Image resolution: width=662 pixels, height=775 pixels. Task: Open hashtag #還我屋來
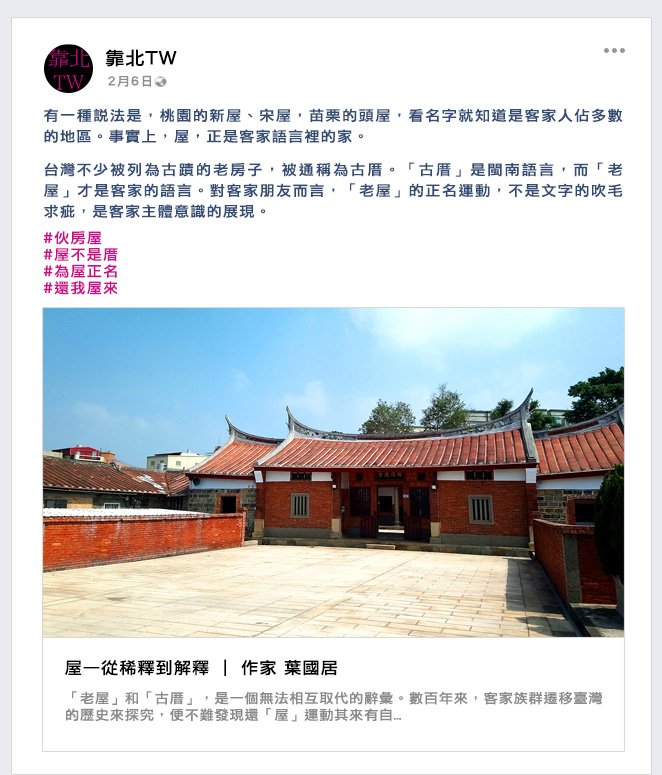[x=81, y=288]
